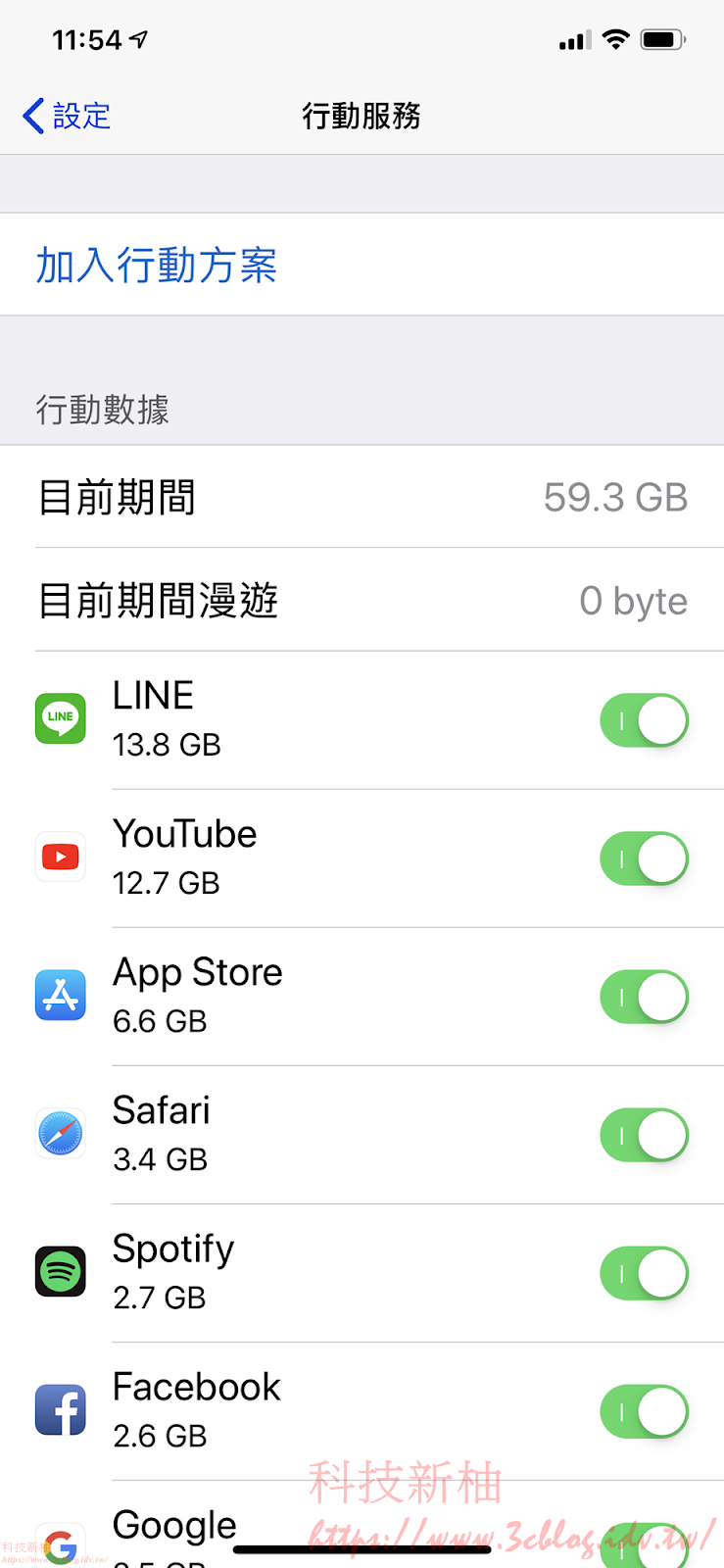Disable Spotify cellular data

tap(644, 1273)
